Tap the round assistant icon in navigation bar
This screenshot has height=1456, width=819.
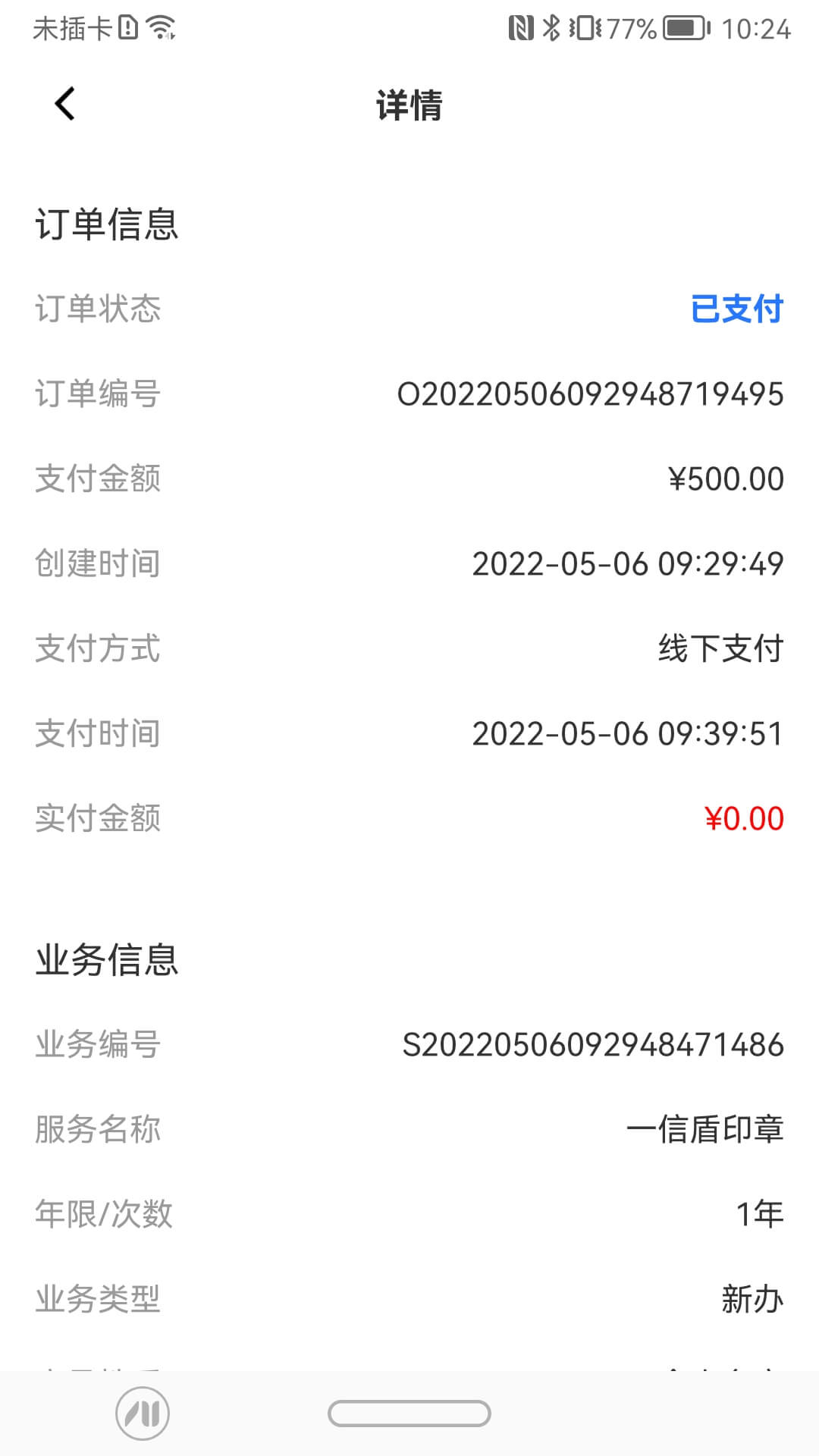[x=143, y=1414]
